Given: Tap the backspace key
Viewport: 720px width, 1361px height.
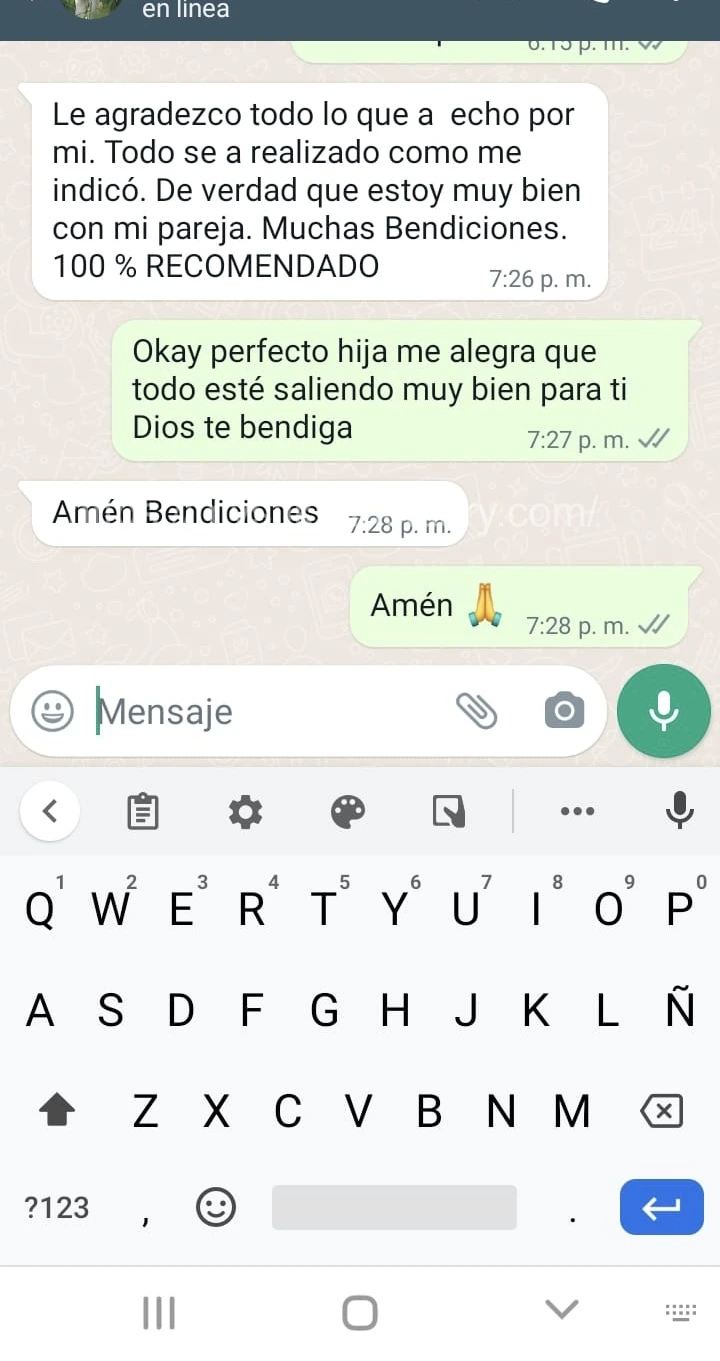Looking at the screenshot, I should tap(662, 1111).
